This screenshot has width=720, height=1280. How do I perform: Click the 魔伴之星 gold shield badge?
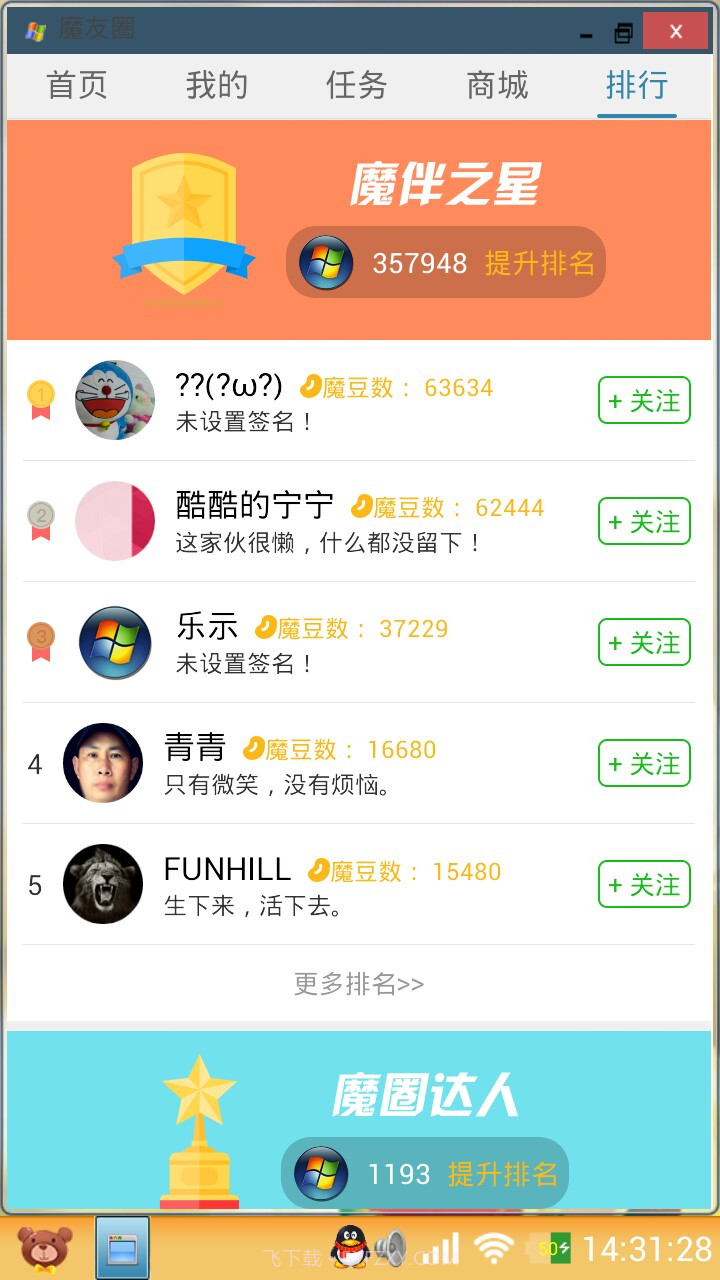point(183,220)
